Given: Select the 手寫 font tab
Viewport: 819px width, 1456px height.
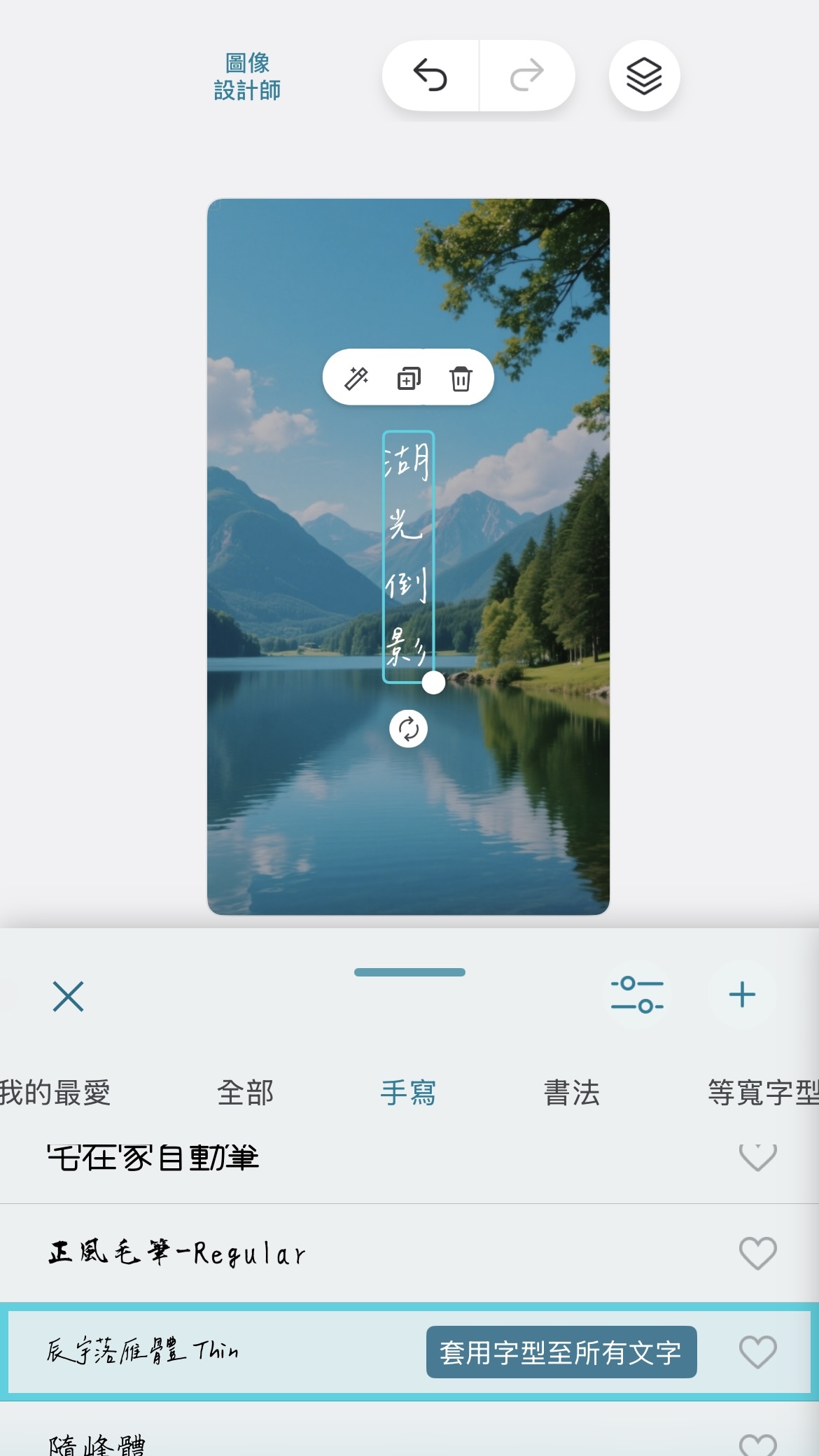Looking at the screenshot, I should point(408,1093).
